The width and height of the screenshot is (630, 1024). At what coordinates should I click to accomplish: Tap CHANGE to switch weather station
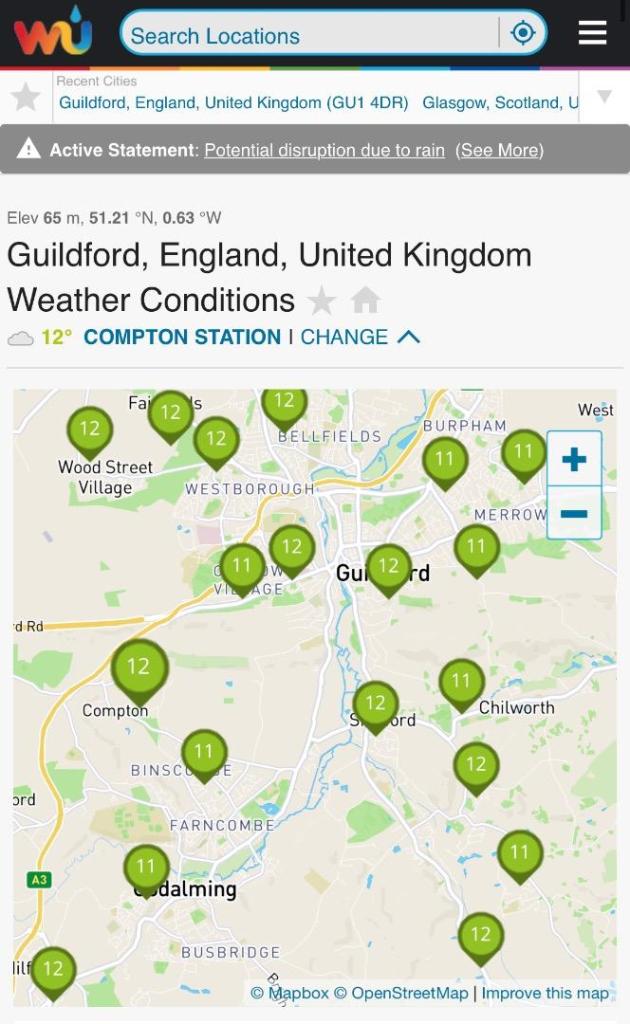pyautogui.click(x=344, y=337)
